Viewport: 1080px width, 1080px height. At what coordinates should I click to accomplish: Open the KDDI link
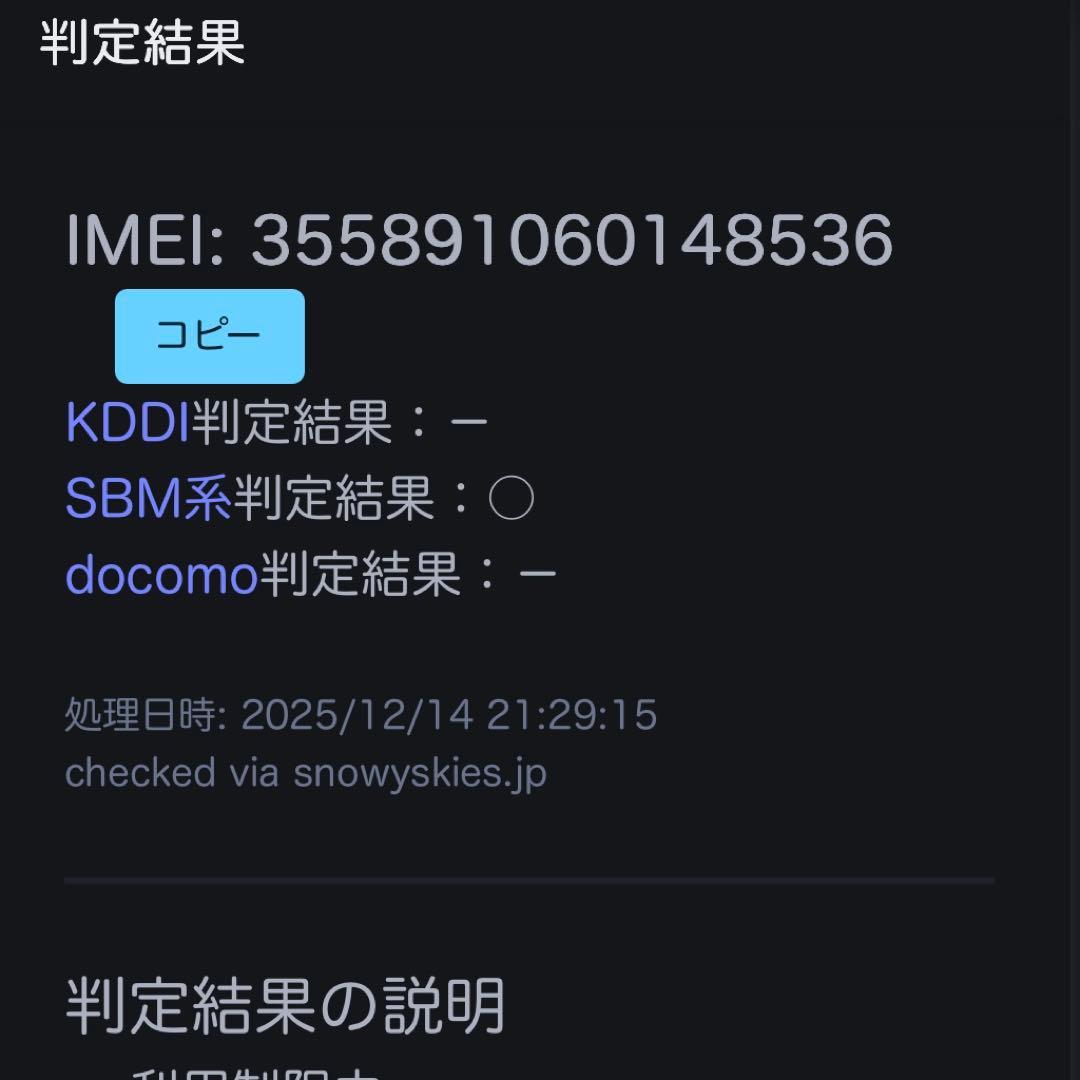click(x=127, y=423)
